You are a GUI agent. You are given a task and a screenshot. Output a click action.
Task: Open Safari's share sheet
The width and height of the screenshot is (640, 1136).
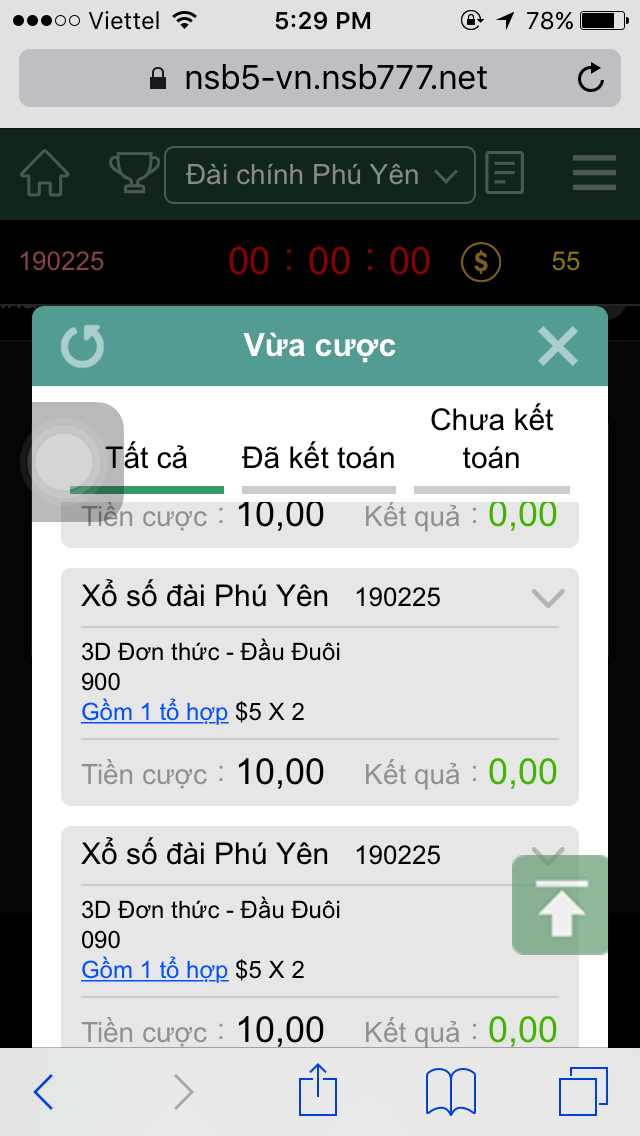pyautogui.click(x=318, y=1093)
